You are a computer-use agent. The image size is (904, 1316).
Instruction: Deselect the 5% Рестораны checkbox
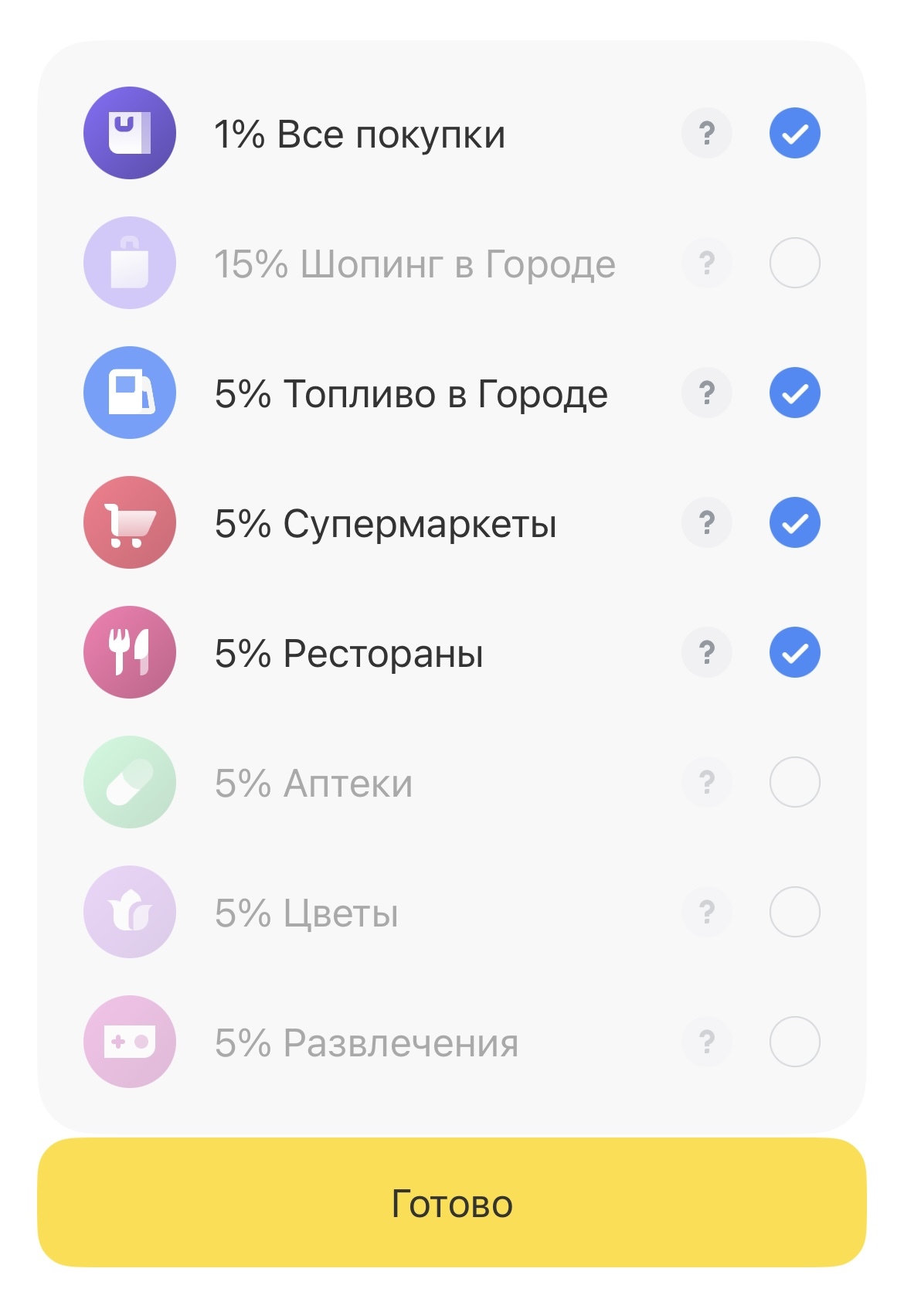coord(794,653)
